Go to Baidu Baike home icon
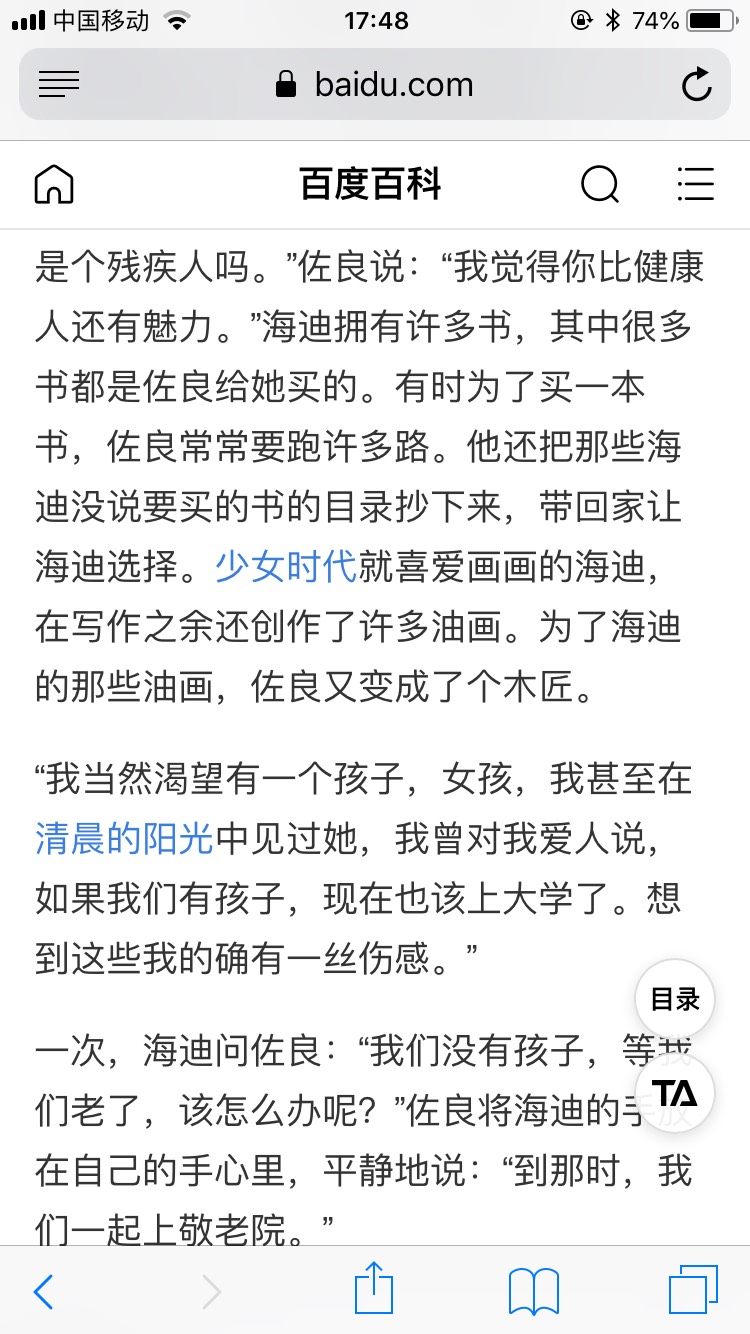This screenshot has height=1334, width=750. (x=54, y=185)
